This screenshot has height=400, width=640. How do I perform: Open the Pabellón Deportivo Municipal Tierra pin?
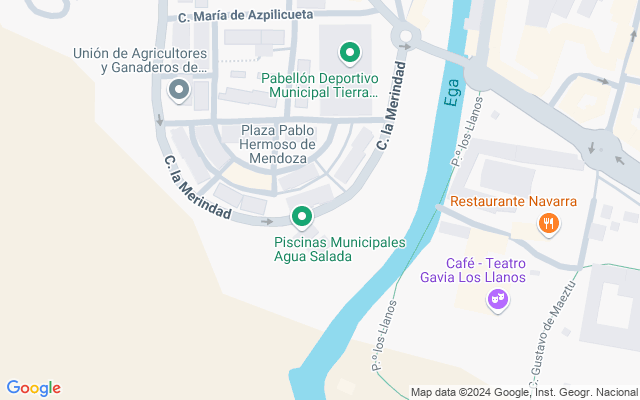[x=350, y=53]
